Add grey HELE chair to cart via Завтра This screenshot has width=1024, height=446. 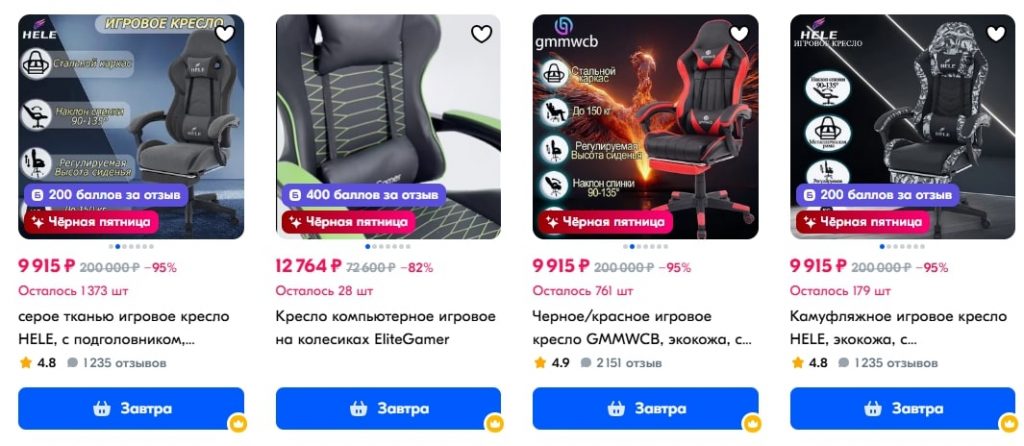point(131,409)
